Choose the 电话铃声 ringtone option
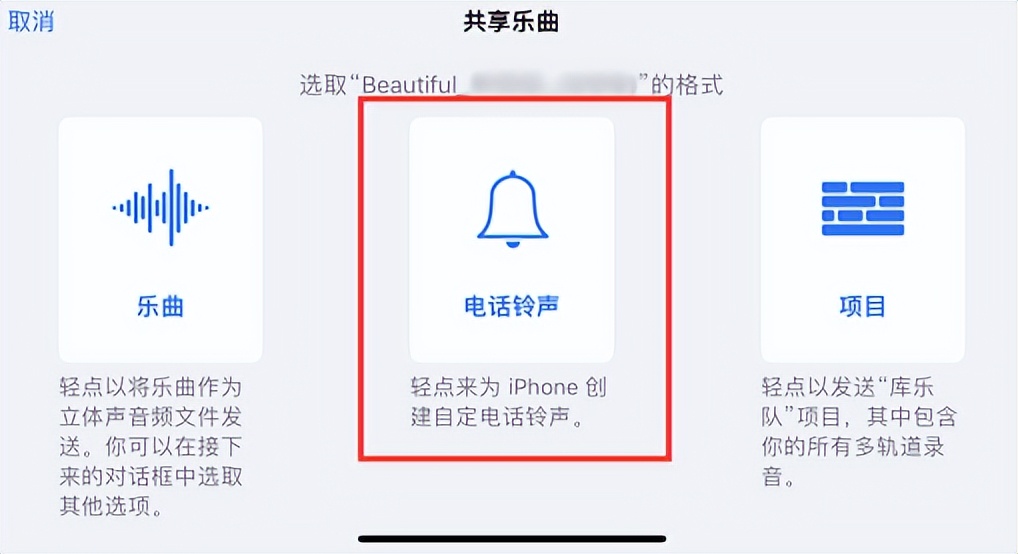 point(511,240)
